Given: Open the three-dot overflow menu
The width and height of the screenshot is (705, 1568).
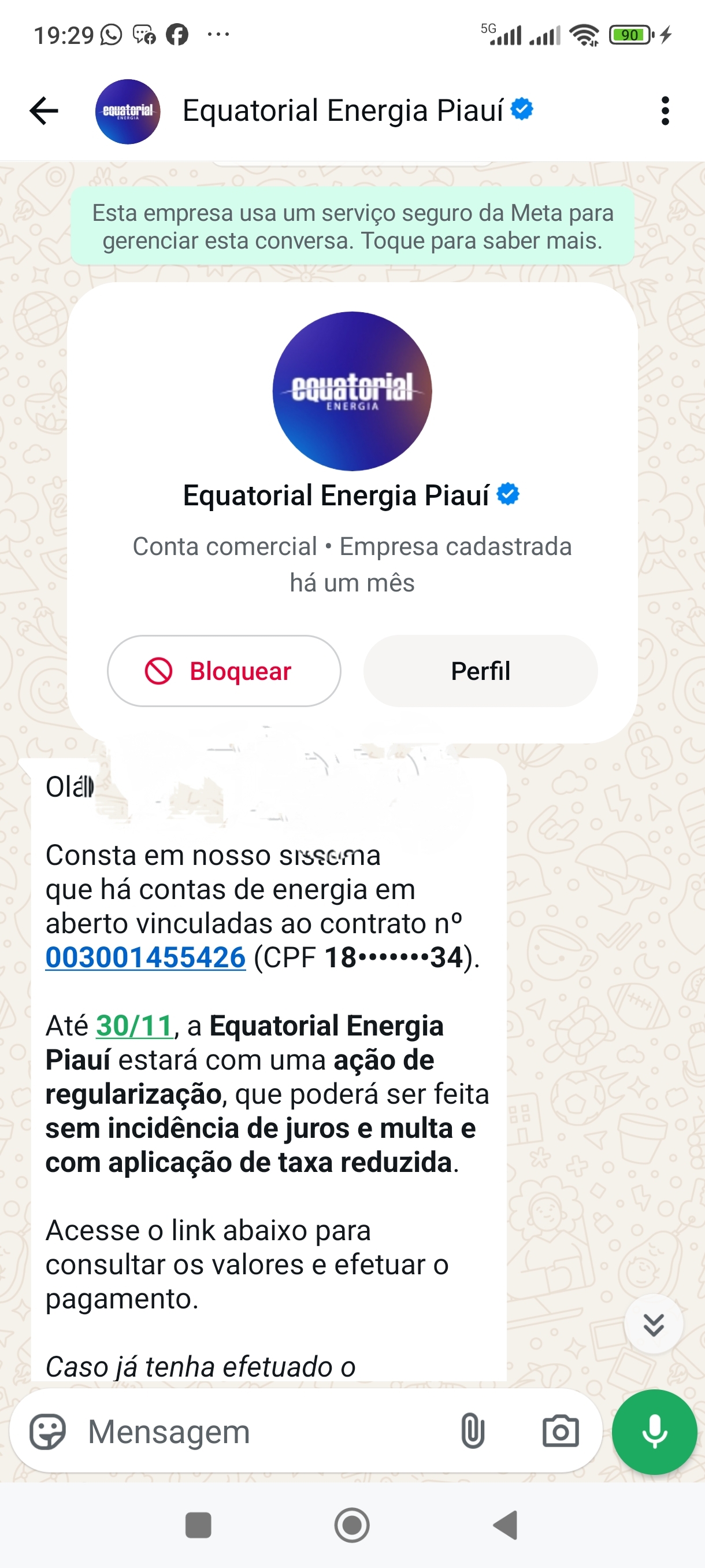Looking at the screenshot, I should click(665, 111).
